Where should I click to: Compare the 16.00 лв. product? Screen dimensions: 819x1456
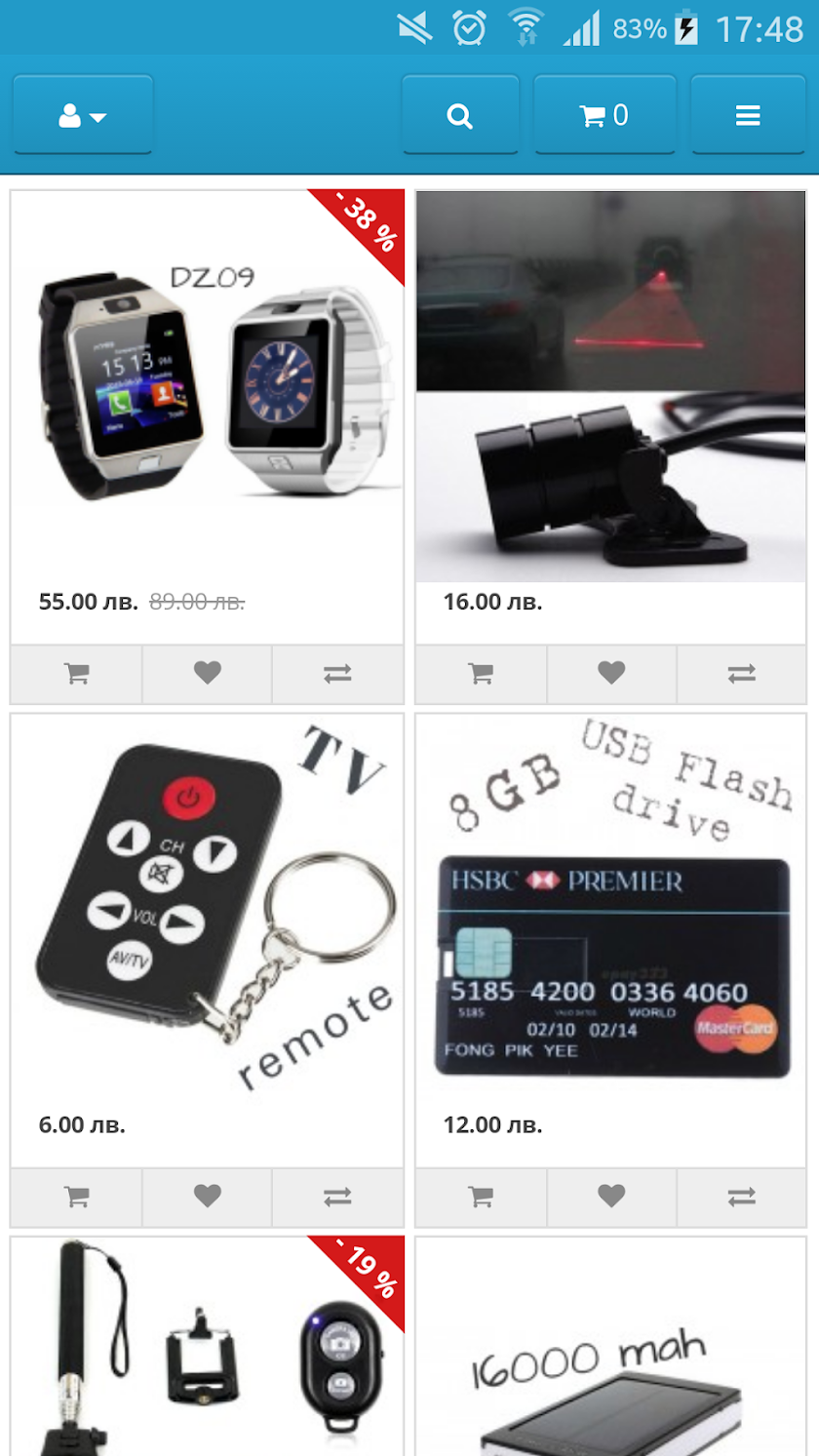(741, 674)
